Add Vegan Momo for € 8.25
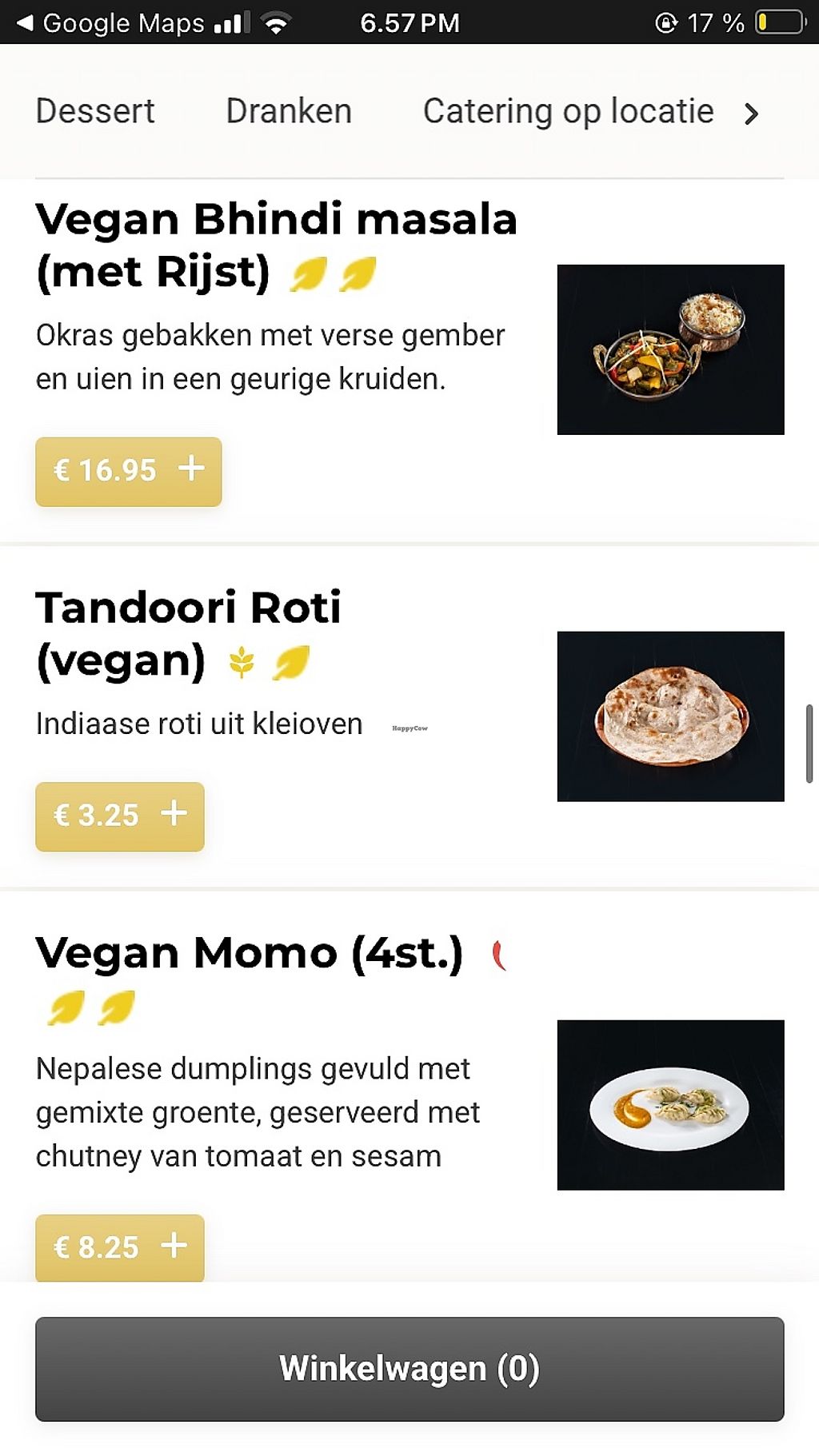Screen dimensions: 819x1456 coord(120,1247)
